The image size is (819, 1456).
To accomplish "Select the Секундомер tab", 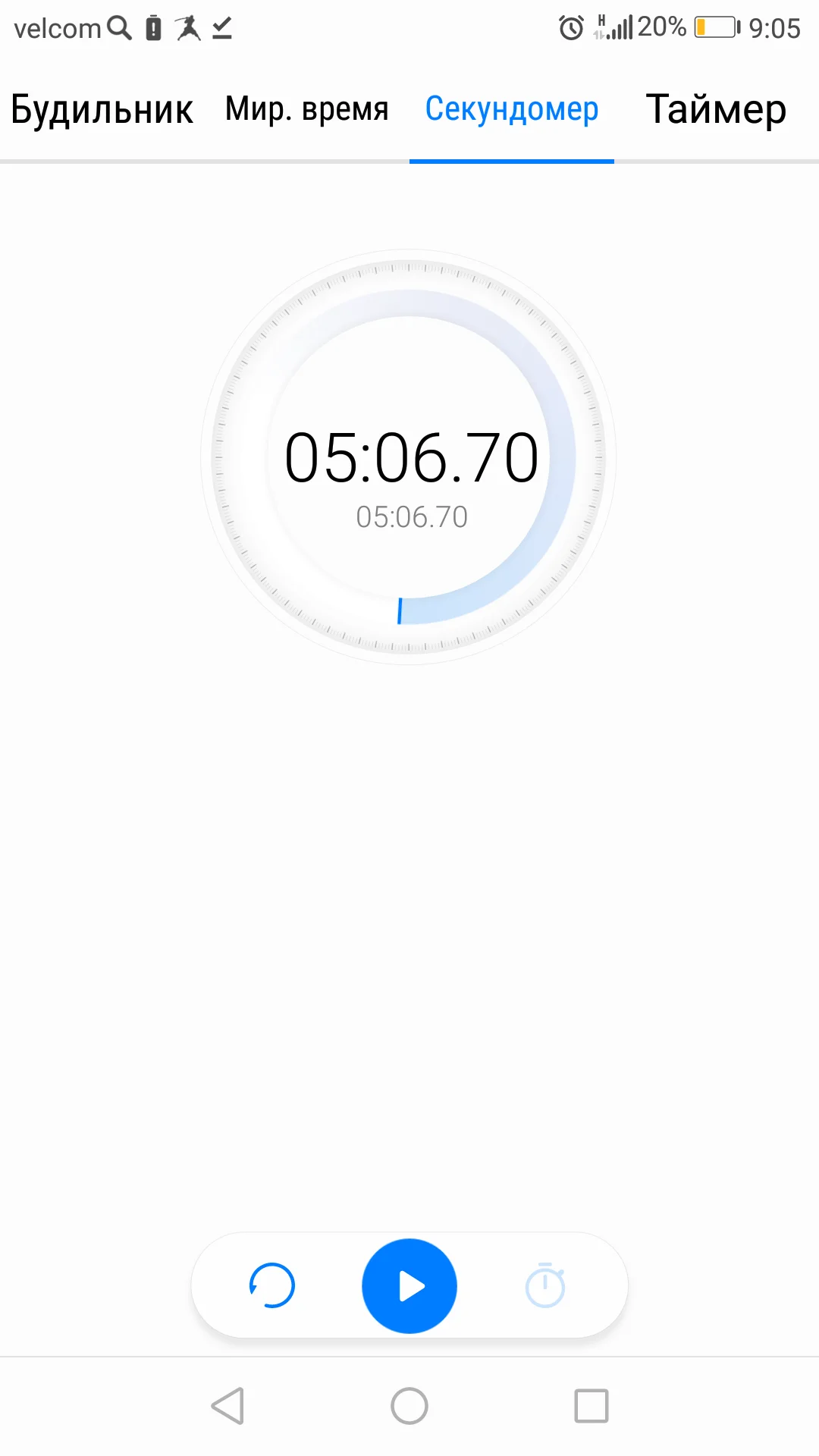I will point(512,109).
